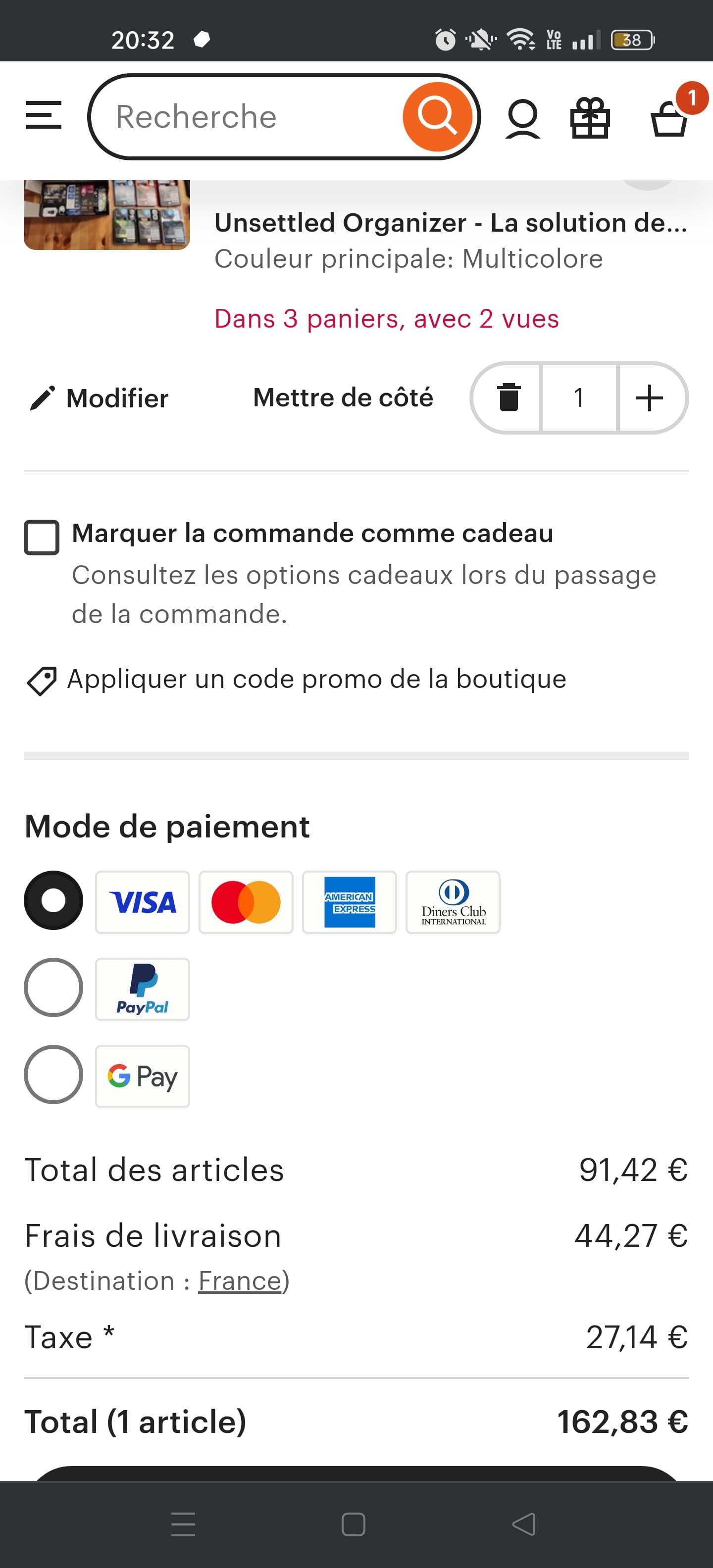
Task: Remove item with the trash icon
Action: (x=508, y=398)
